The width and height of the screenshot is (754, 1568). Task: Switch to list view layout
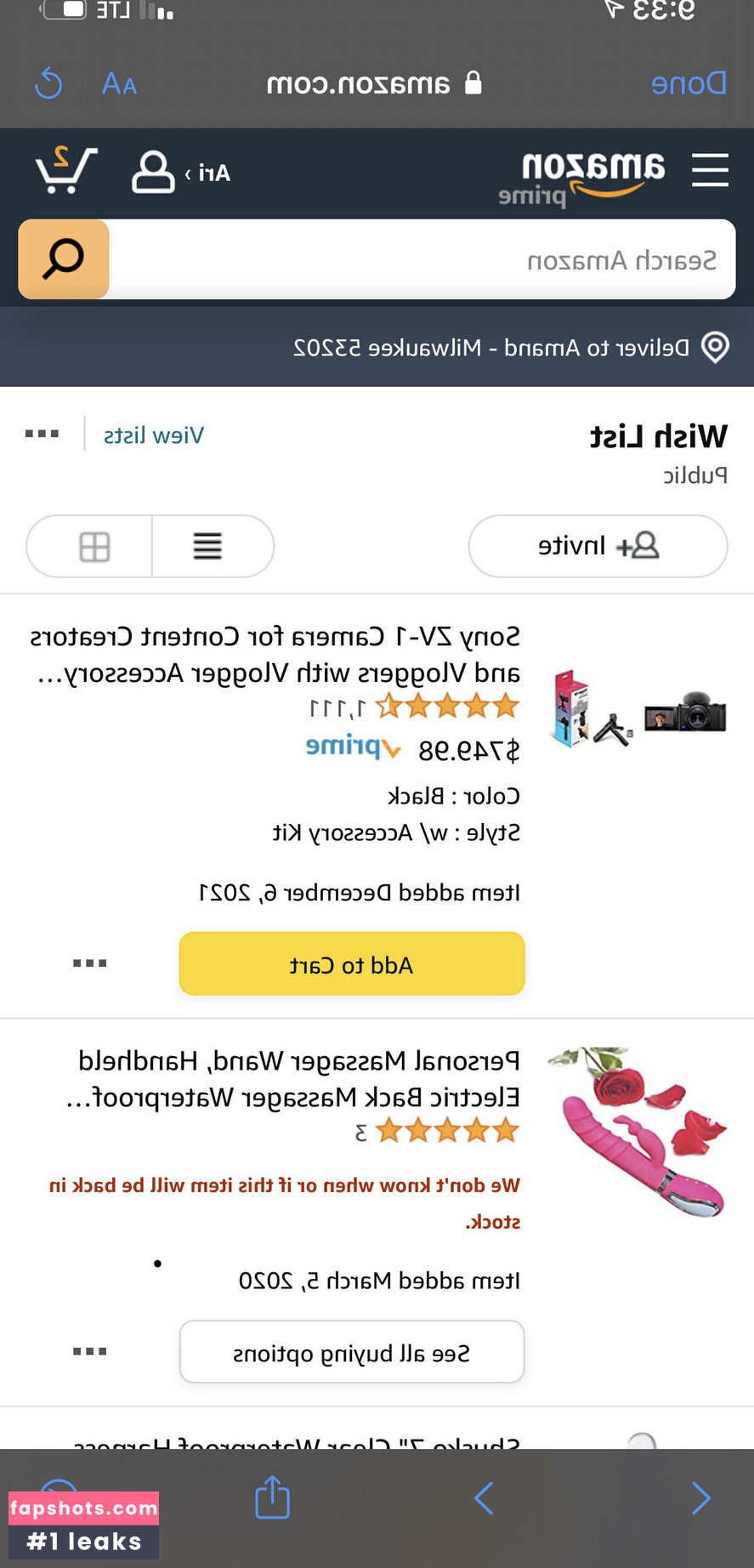click(209, 546)
